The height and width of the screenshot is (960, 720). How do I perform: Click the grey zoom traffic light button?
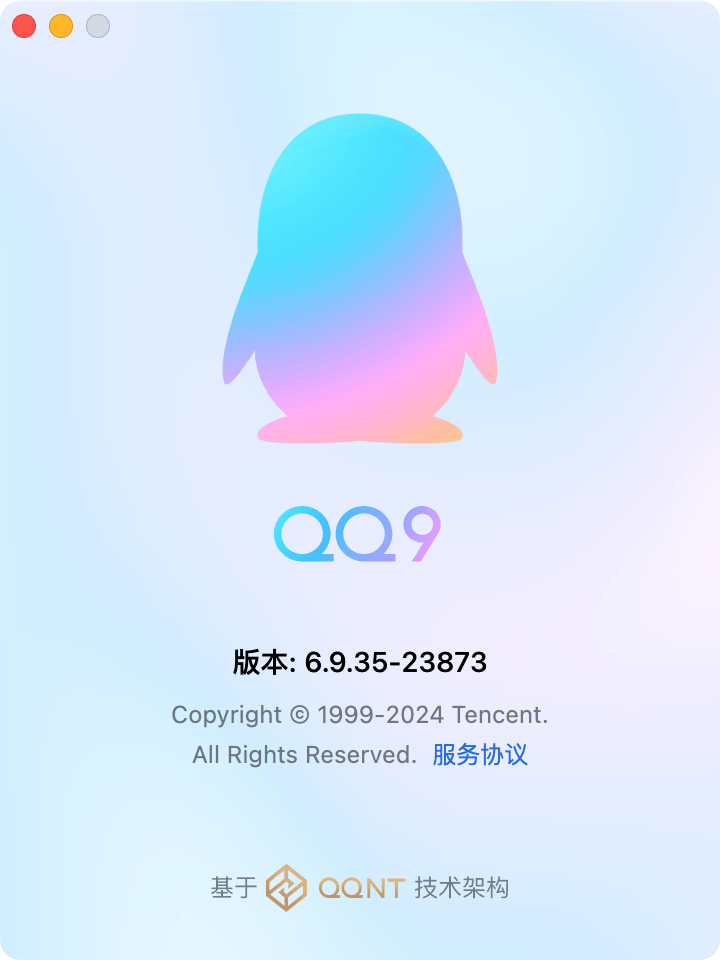coord(98,26)
